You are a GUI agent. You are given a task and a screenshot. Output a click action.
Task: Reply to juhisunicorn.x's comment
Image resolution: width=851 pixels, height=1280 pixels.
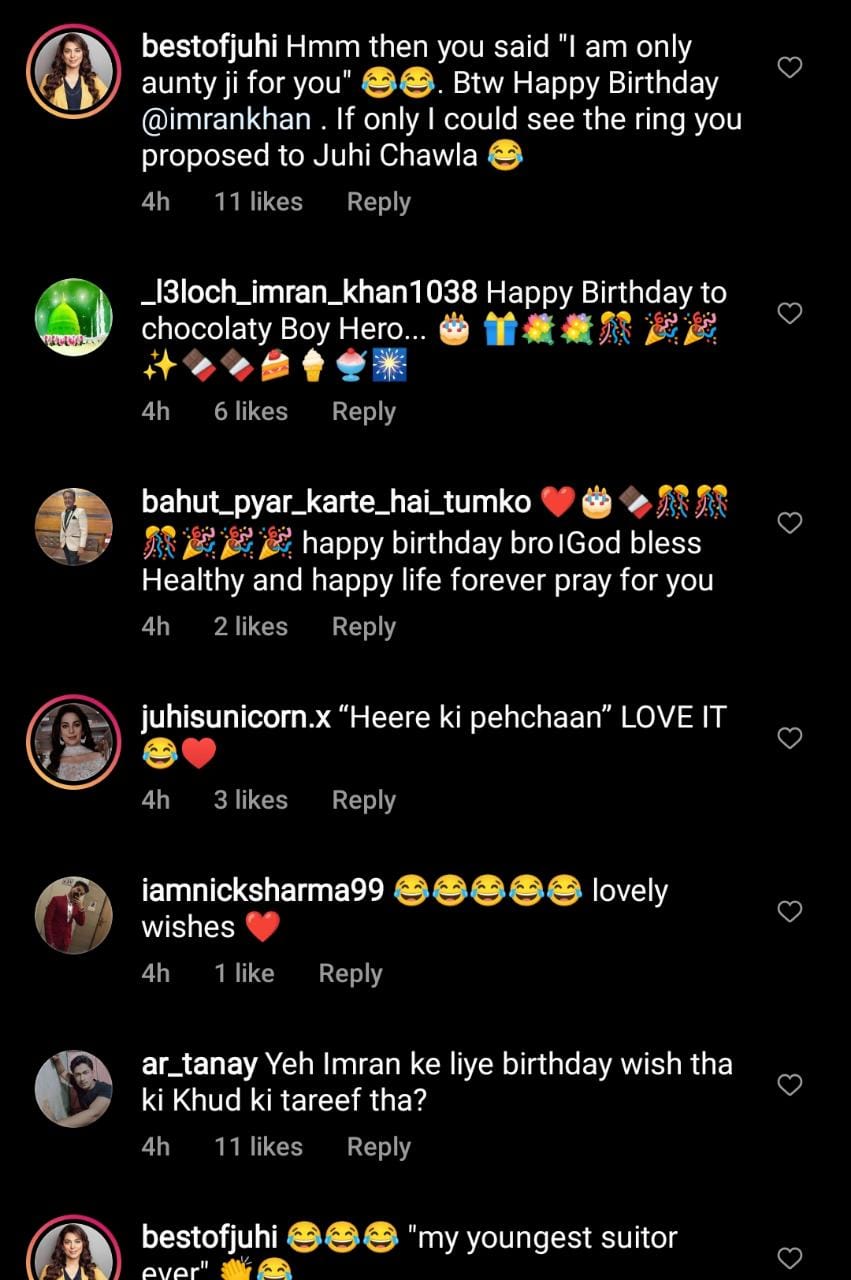(363, 800)
